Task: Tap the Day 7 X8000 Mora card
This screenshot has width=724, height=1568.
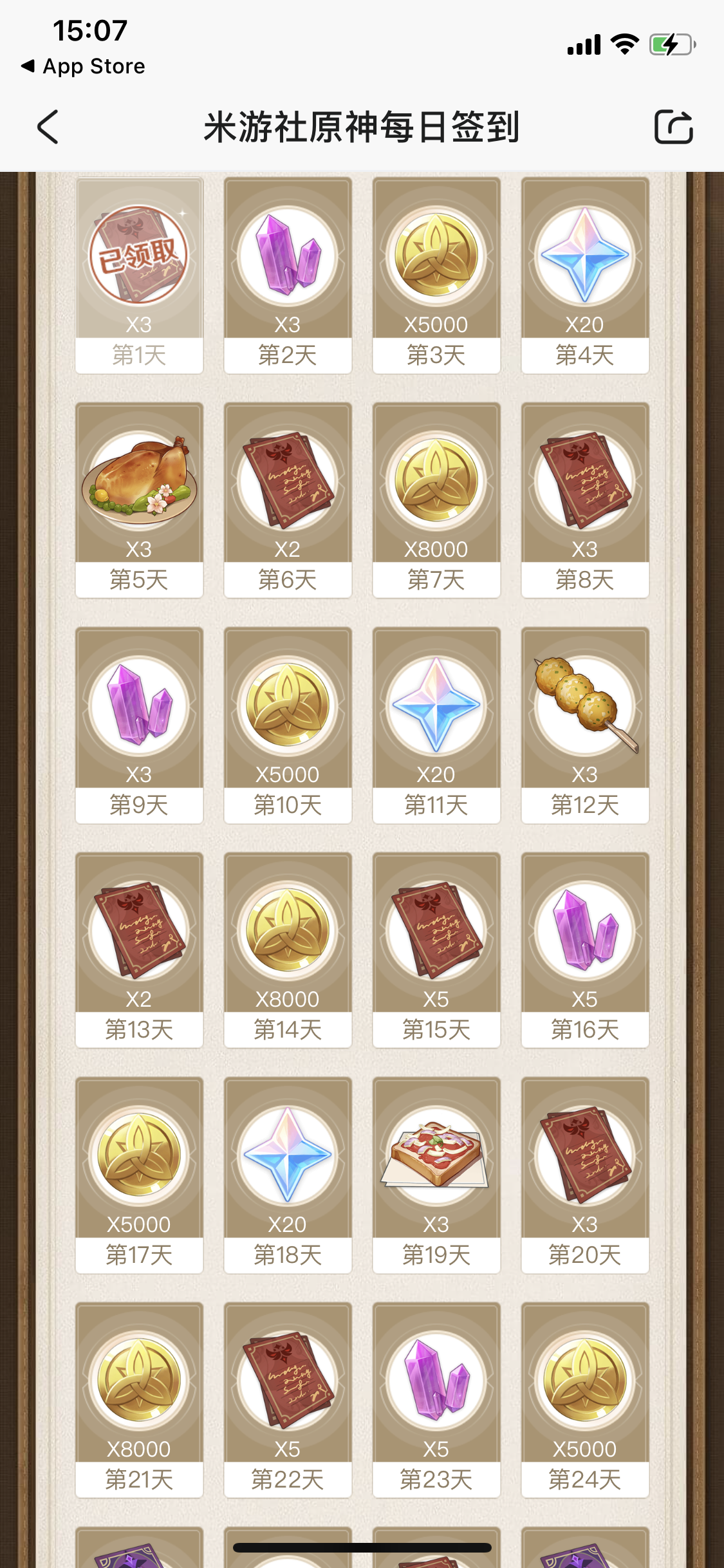Action: coord(436,500)
